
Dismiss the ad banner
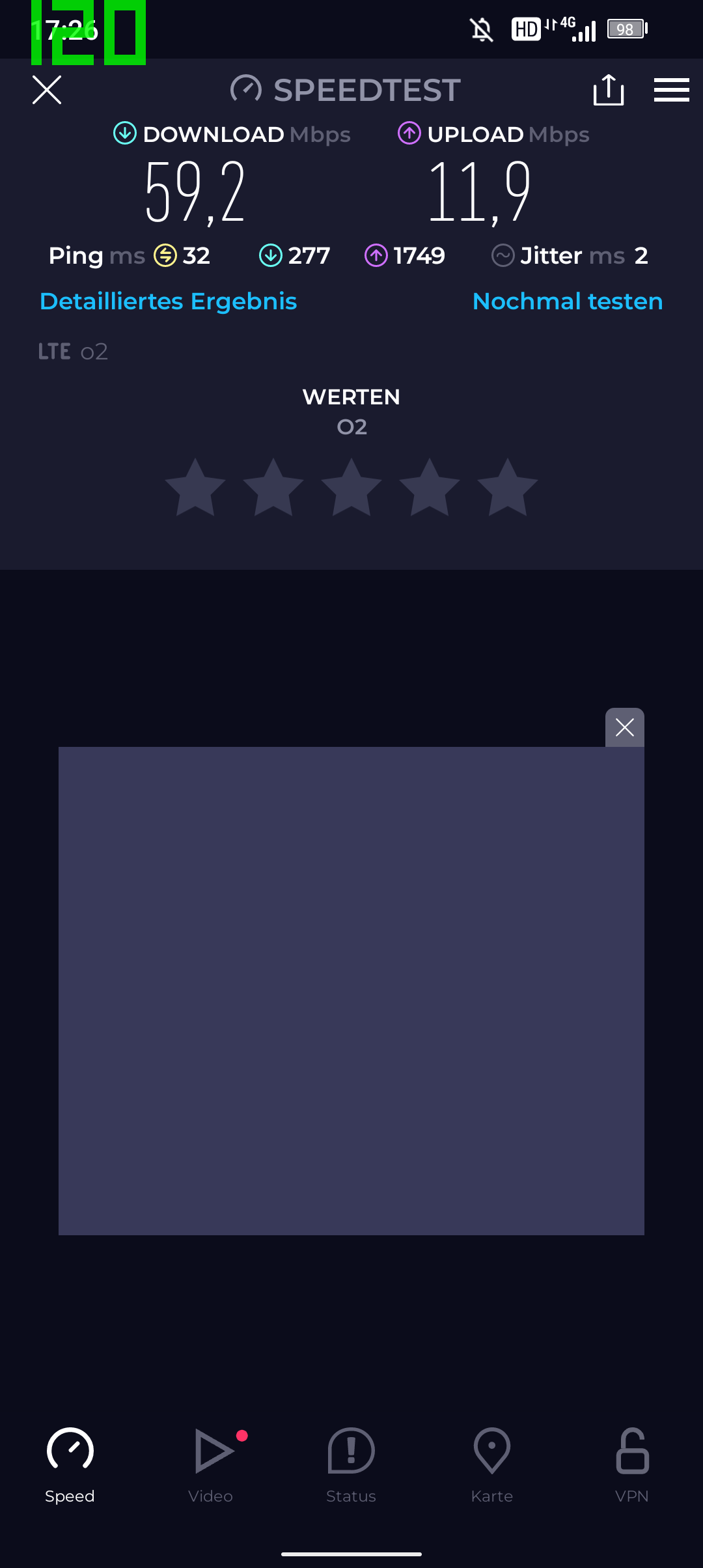(625, 727)
